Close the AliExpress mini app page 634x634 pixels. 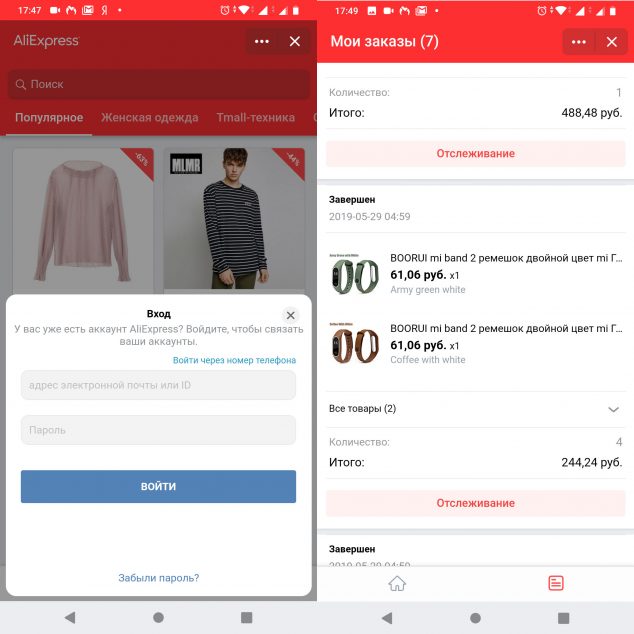point(294,41)
